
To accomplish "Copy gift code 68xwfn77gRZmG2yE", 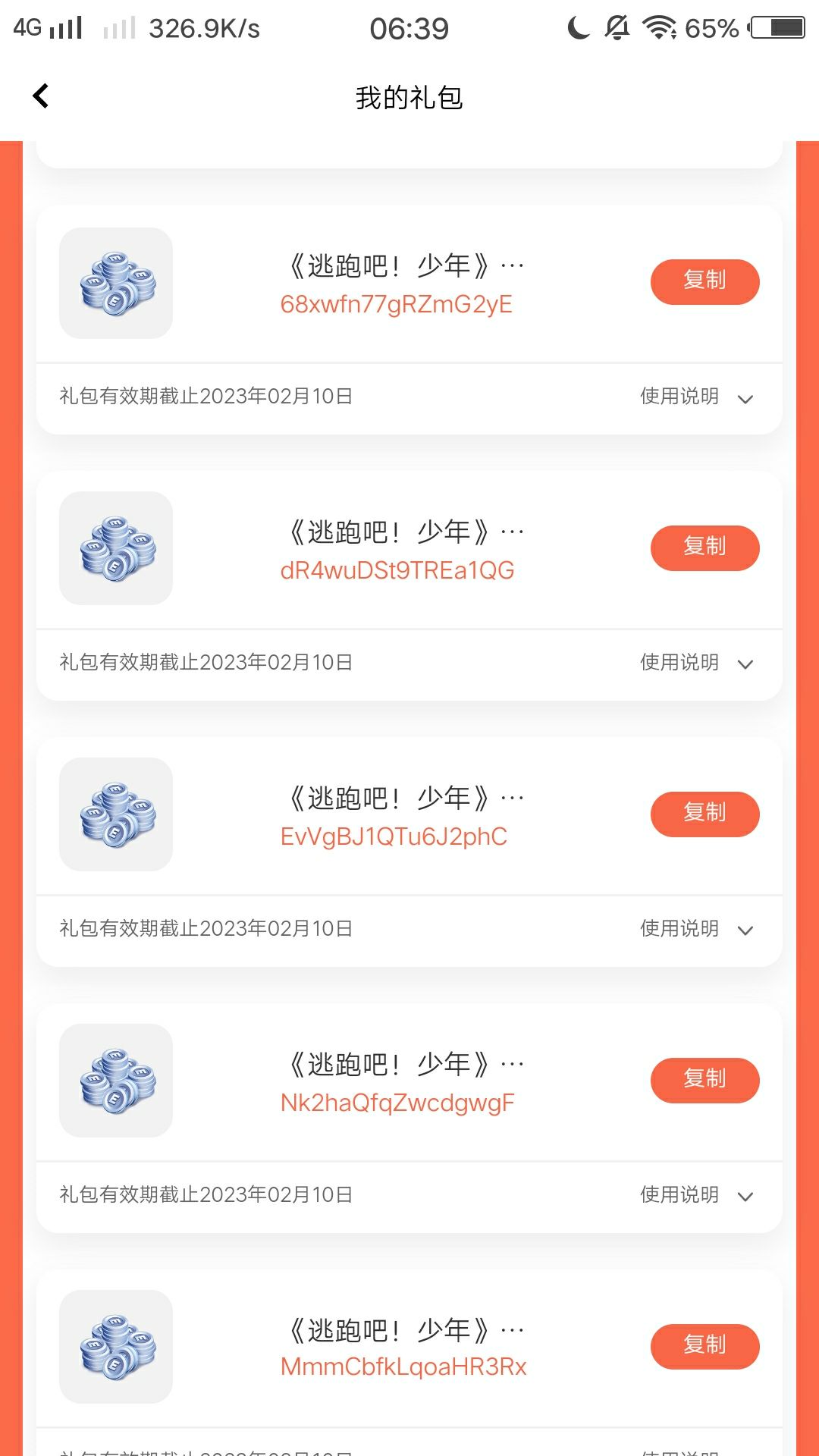I will (704, 282).
